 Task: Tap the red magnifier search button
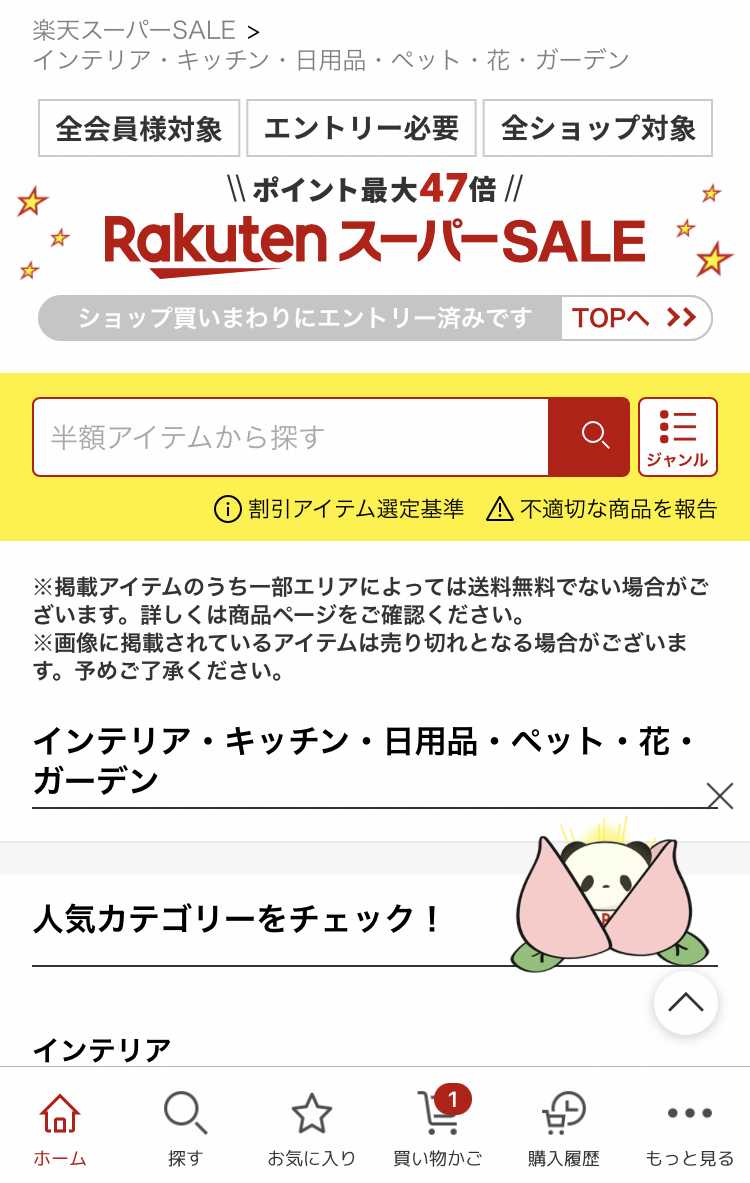point(590,437)
